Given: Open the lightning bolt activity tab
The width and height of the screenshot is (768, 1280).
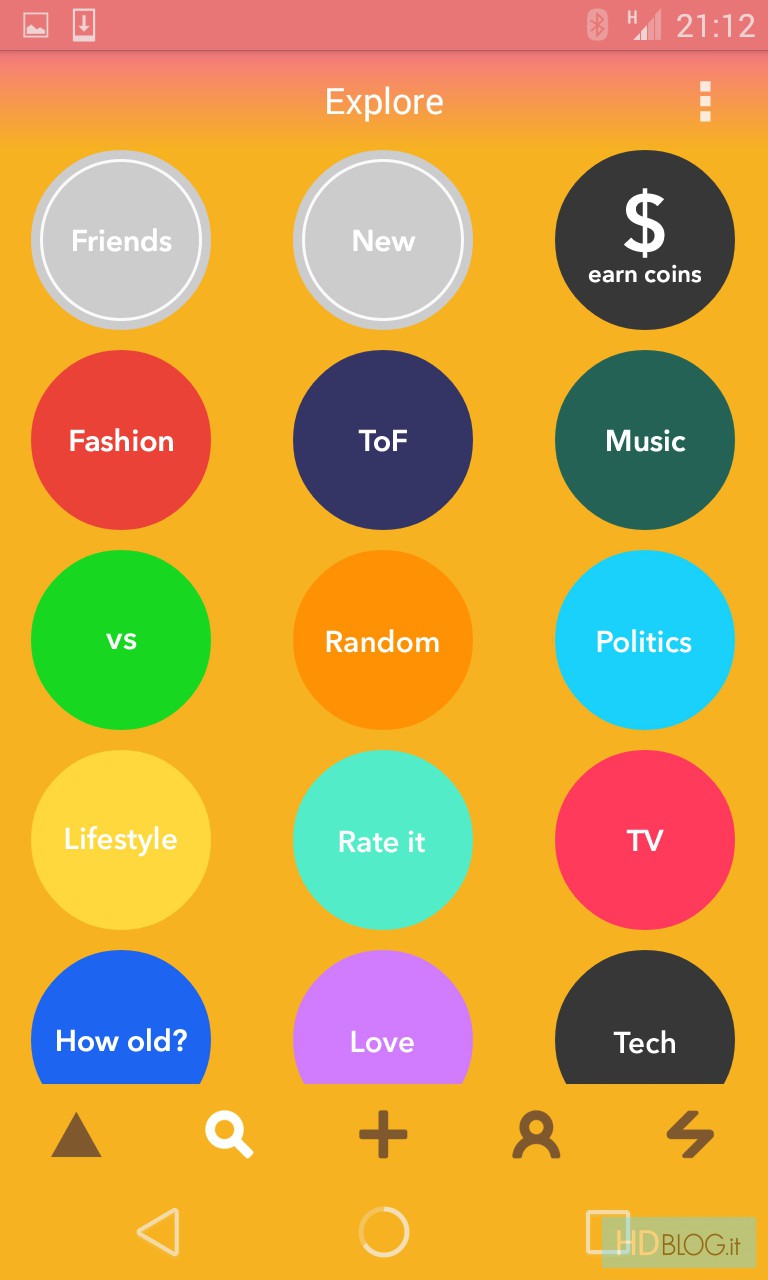Looking at the screenshot, I should tap(690, 1135).
